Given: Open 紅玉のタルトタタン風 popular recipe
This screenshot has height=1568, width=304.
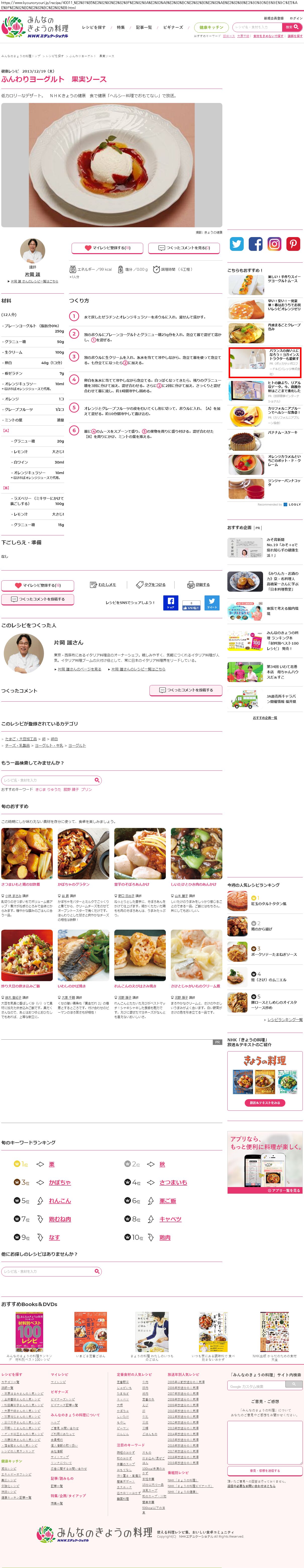Looking at the screenshot, I should click(x=269, y=904).
